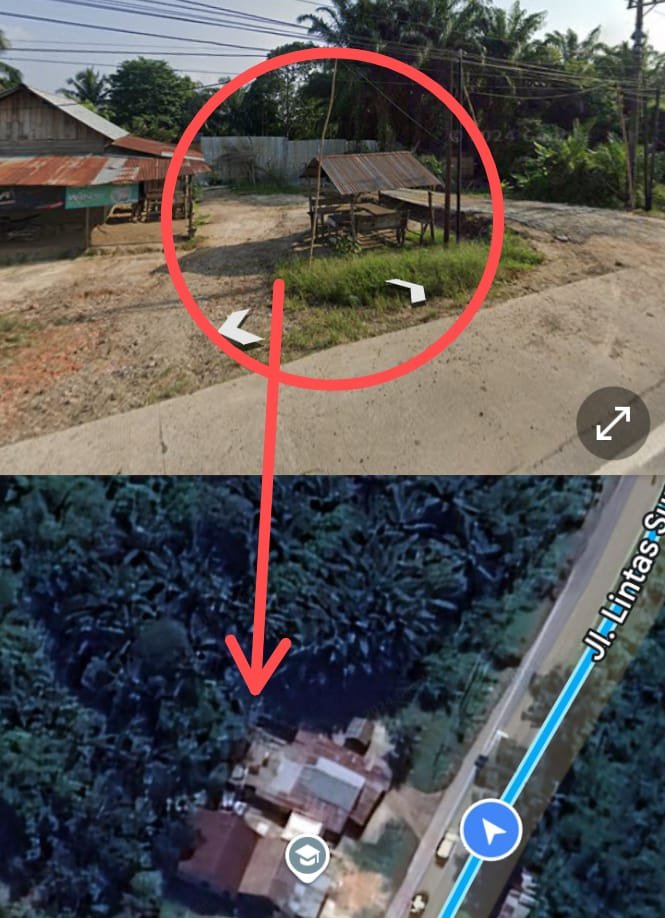Open the school place marker on map

click(x=307, y=857)
